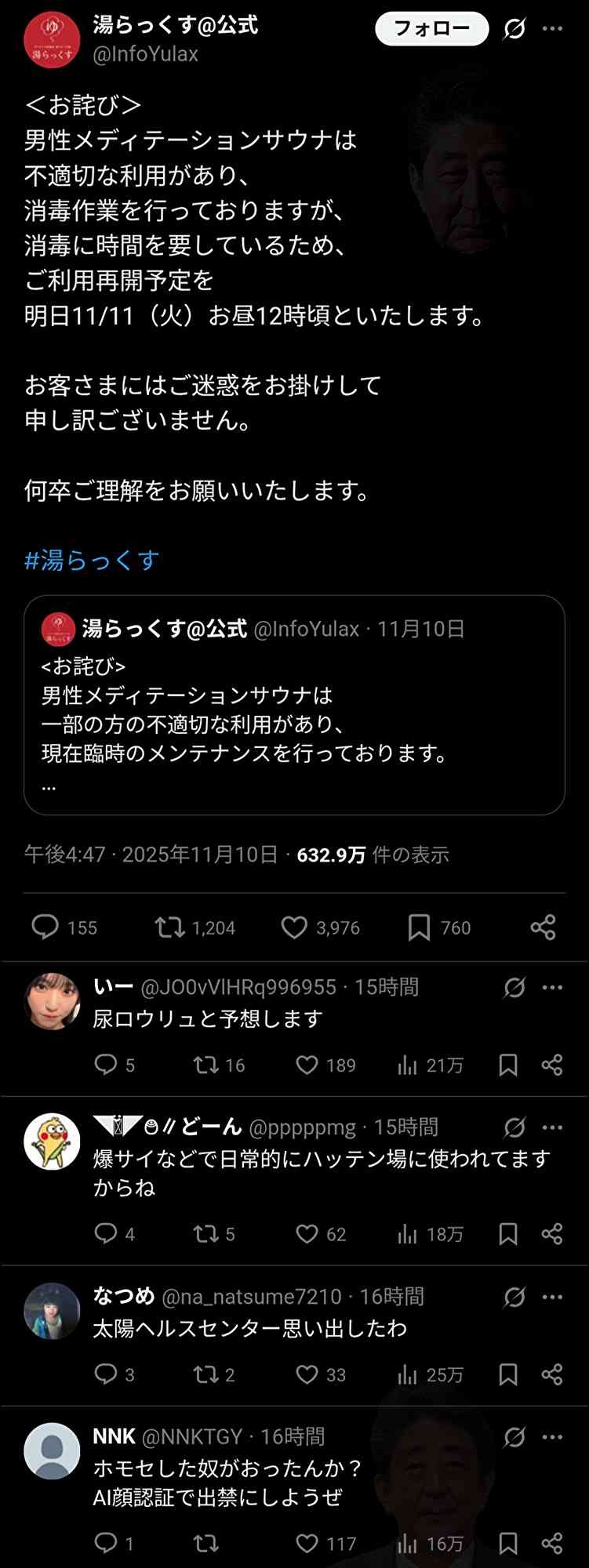Image resolution: width=589 pixels, height=1568 pixels.
Task: Open the overflow menu on NNK's reply
Action: [x=553, y=1437]
